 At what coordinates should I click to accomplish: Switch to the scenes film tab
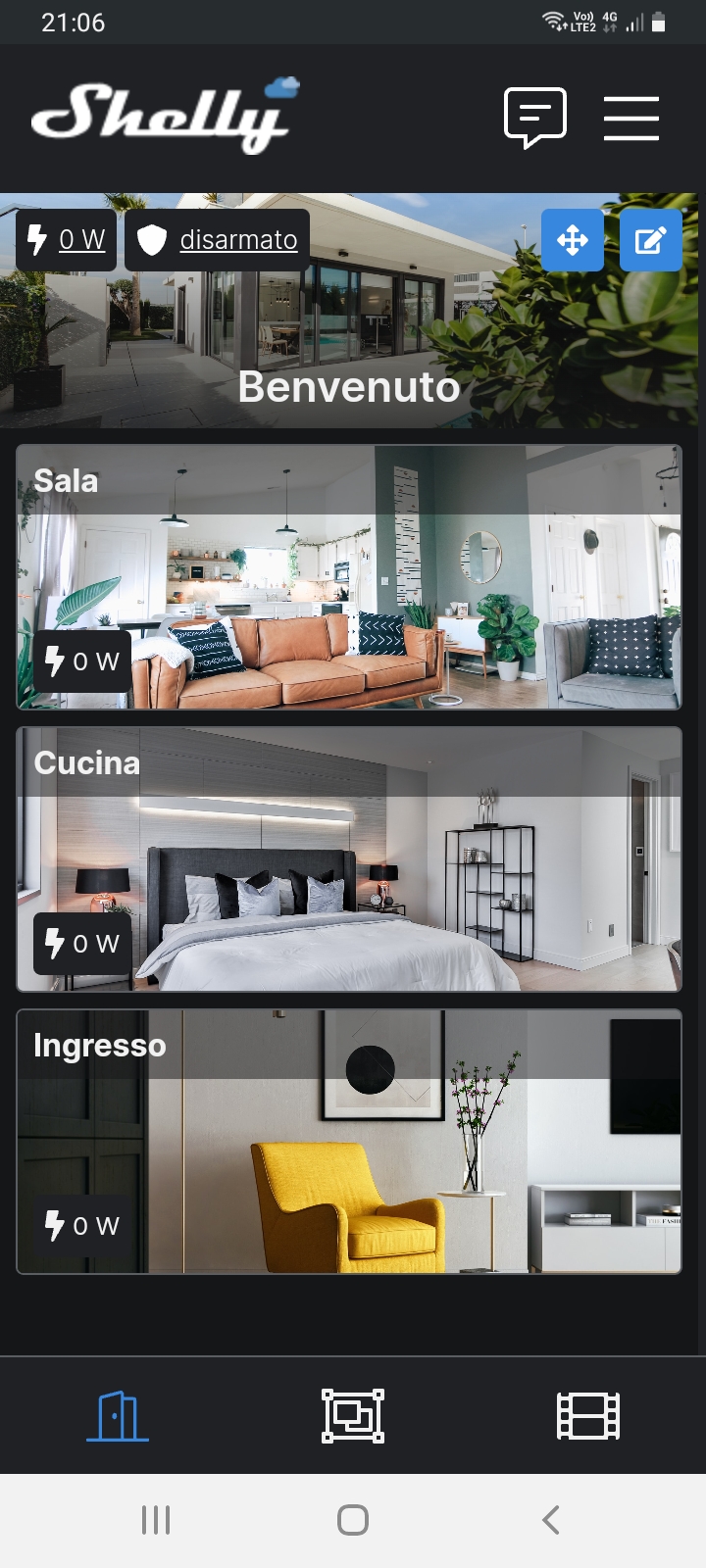(x=588, y=1416)
